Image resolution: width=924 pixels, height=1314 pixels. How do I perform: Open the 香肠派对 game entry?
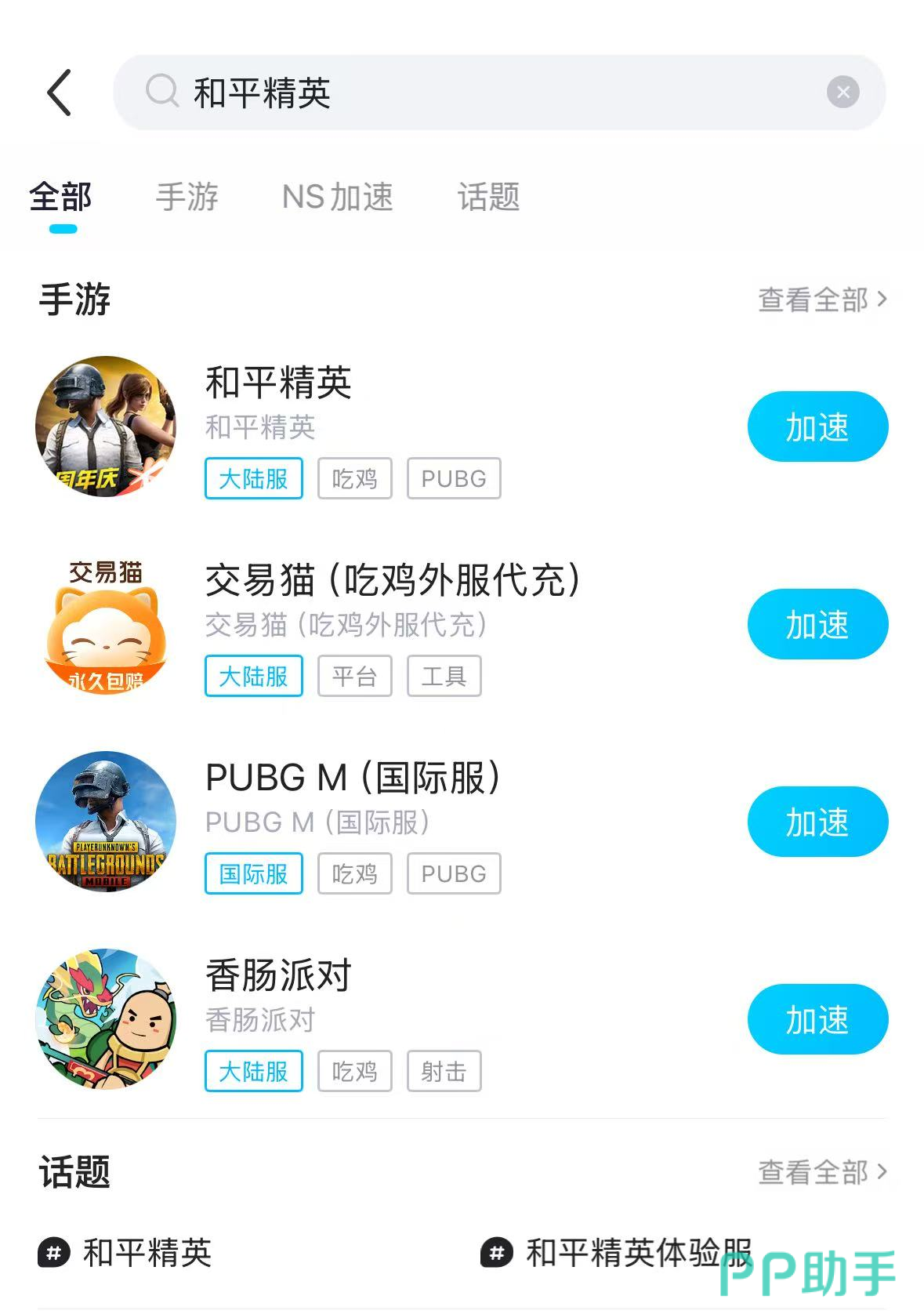coord(278,976)
